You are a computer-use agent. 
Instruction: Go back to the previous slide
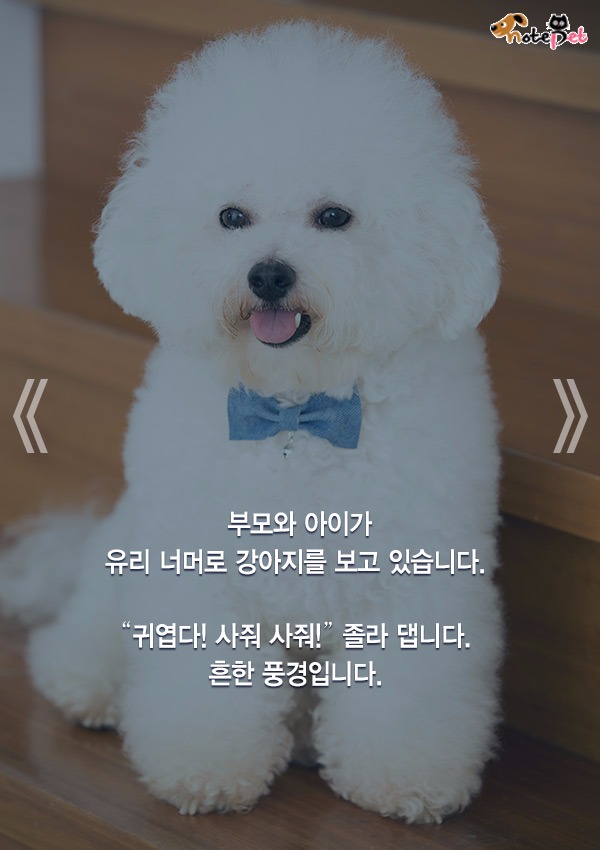[x=30, y=415]
